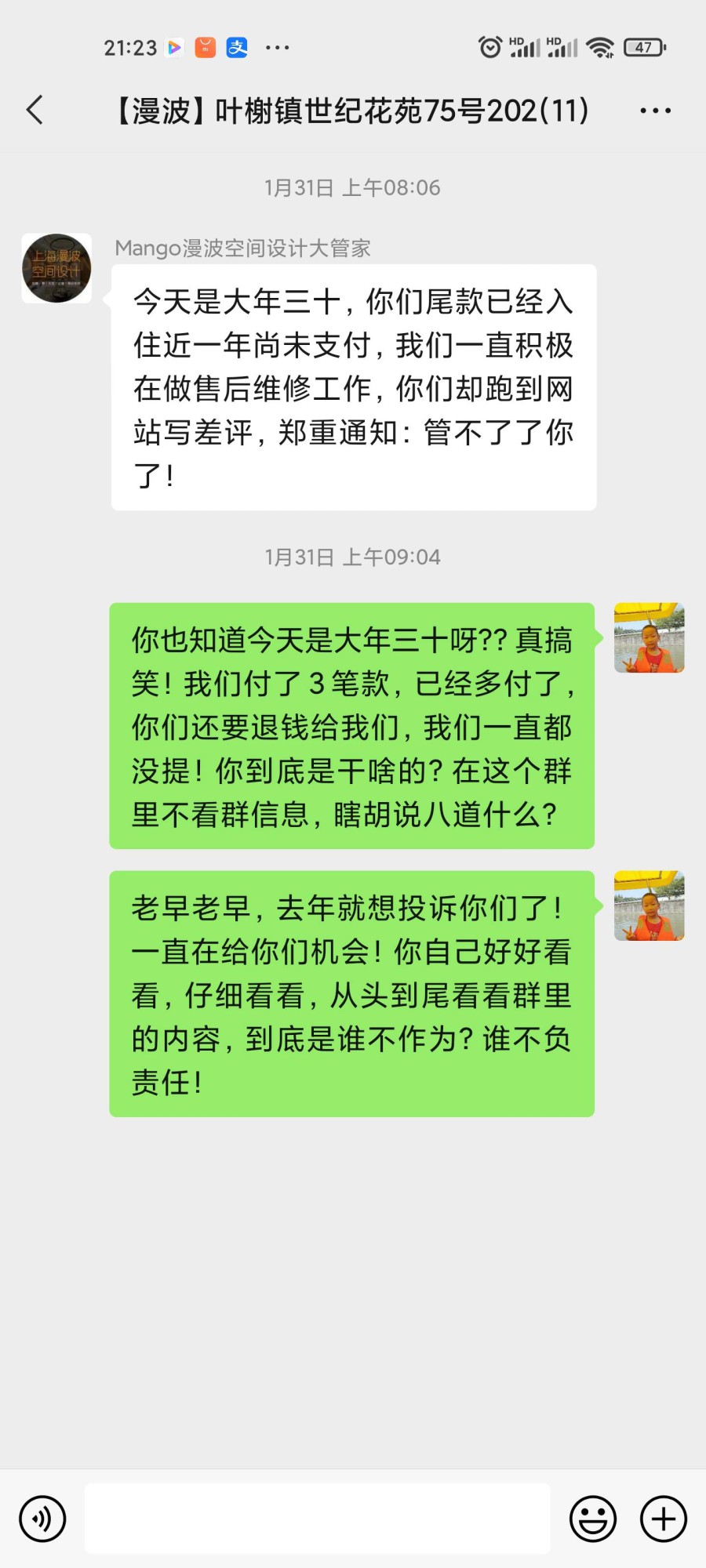The image size is (706, 1568).
Task: Switch to voice message input
Action: pos(42,1519)
